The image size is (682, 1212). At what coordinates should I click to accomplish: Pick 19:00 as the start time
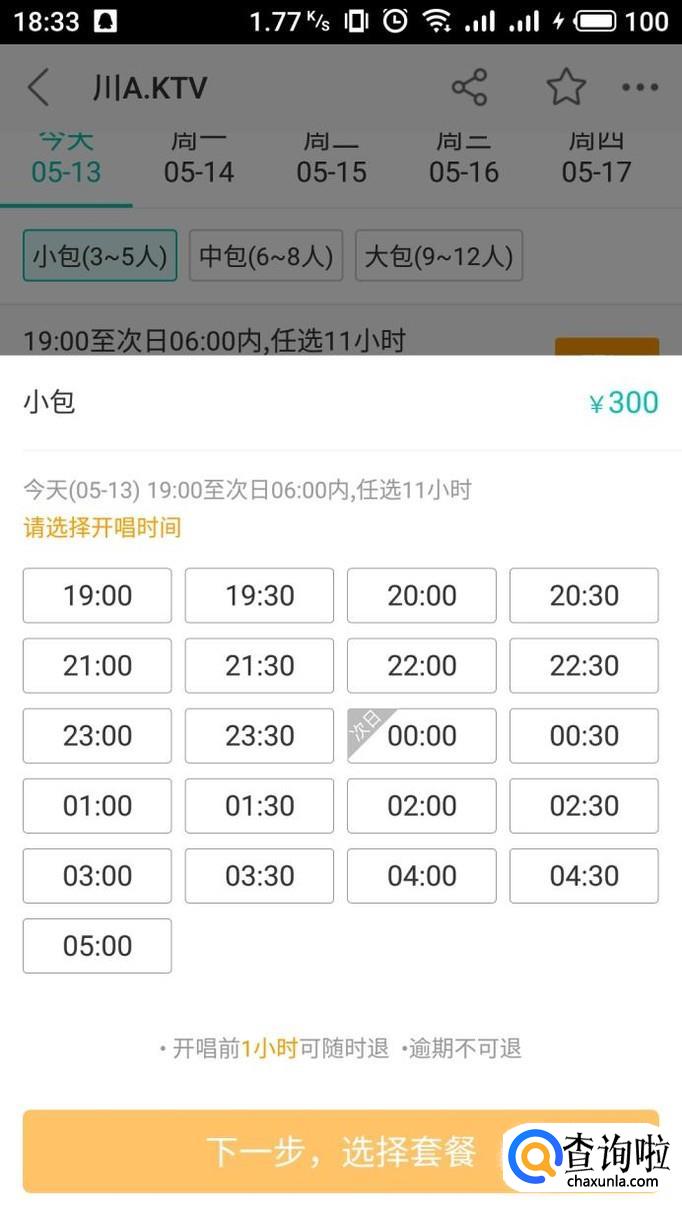tap(97, 596)
